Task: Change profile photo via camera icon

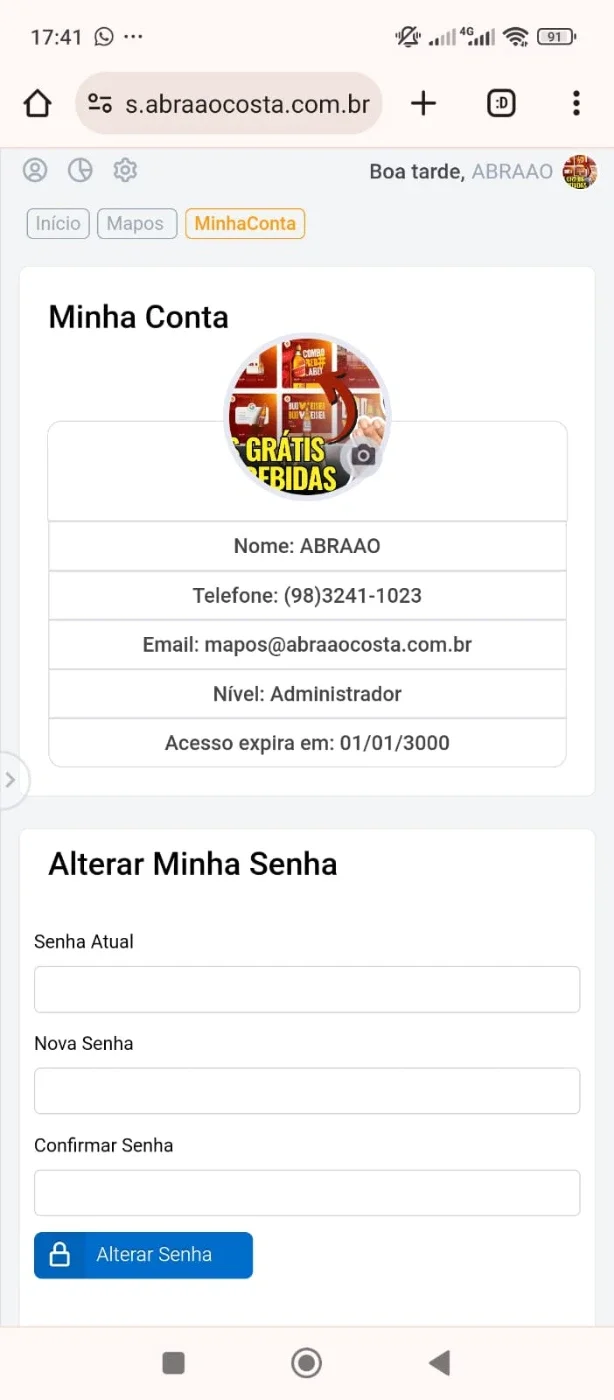Action: click(364, 456)
